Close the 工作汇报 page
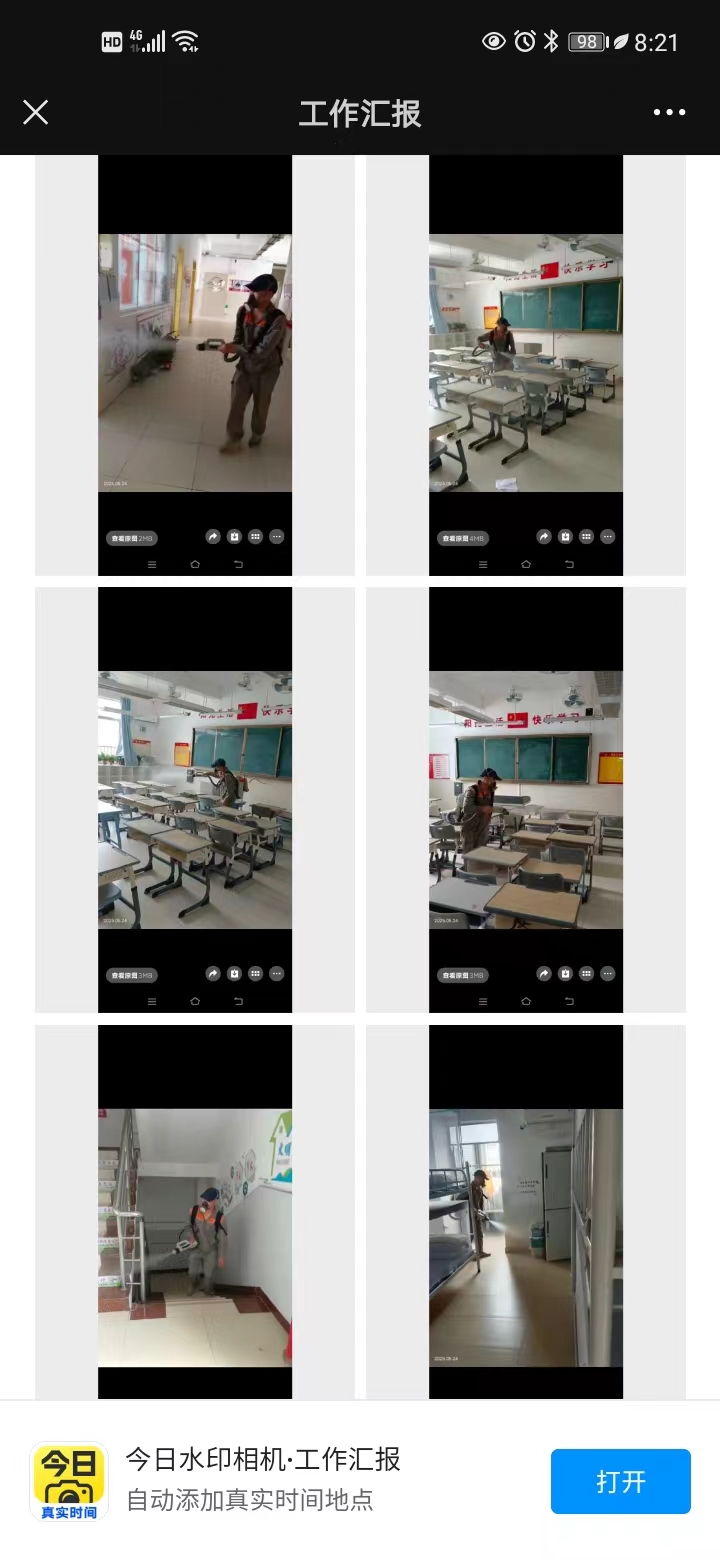The width and height of the screenshot is (720, 1560). click(36, 113)
